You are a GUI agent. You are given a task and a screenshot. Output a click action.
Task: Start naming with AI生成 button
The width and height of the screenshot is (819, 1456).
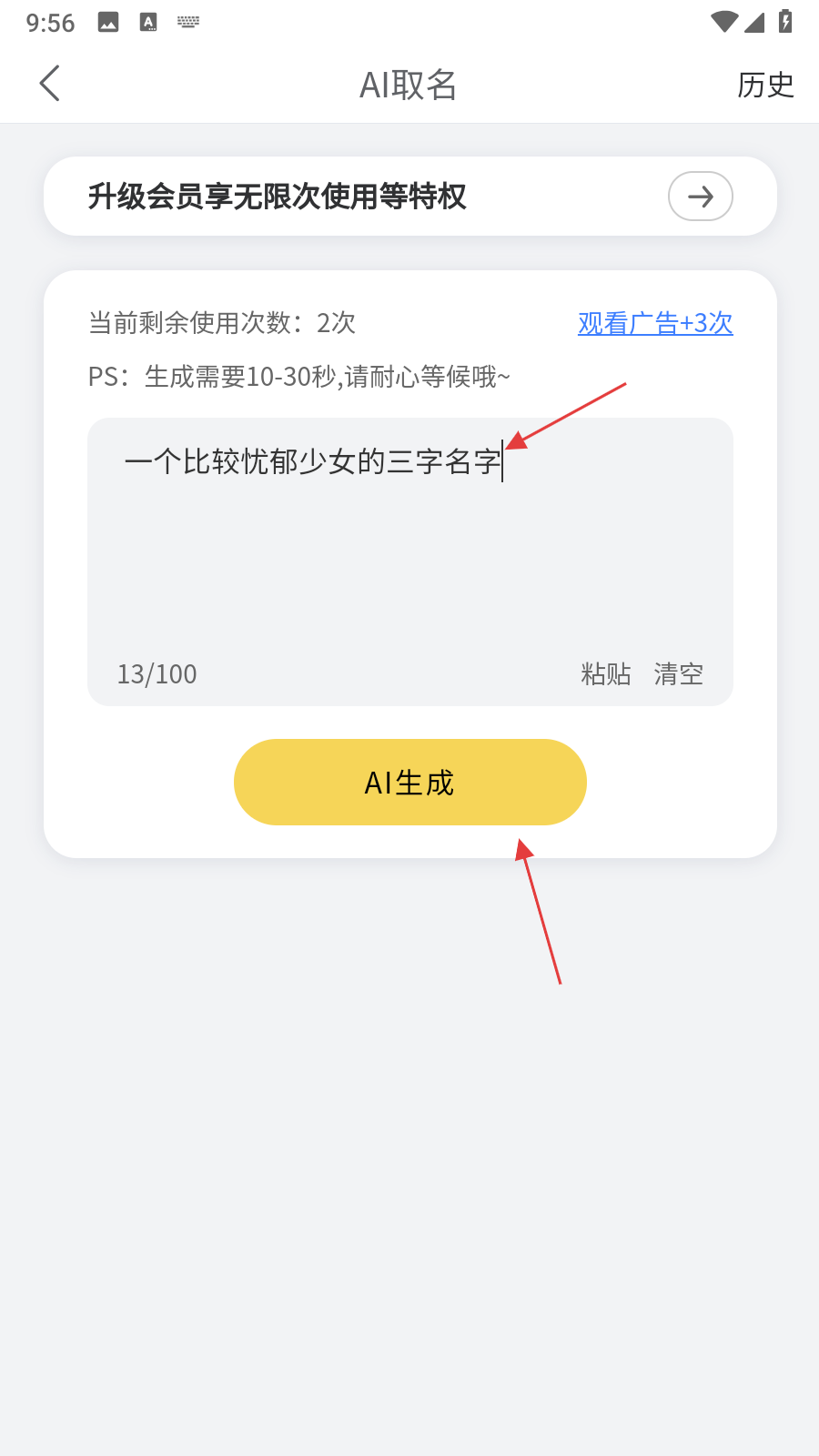(x=409, y=783)
